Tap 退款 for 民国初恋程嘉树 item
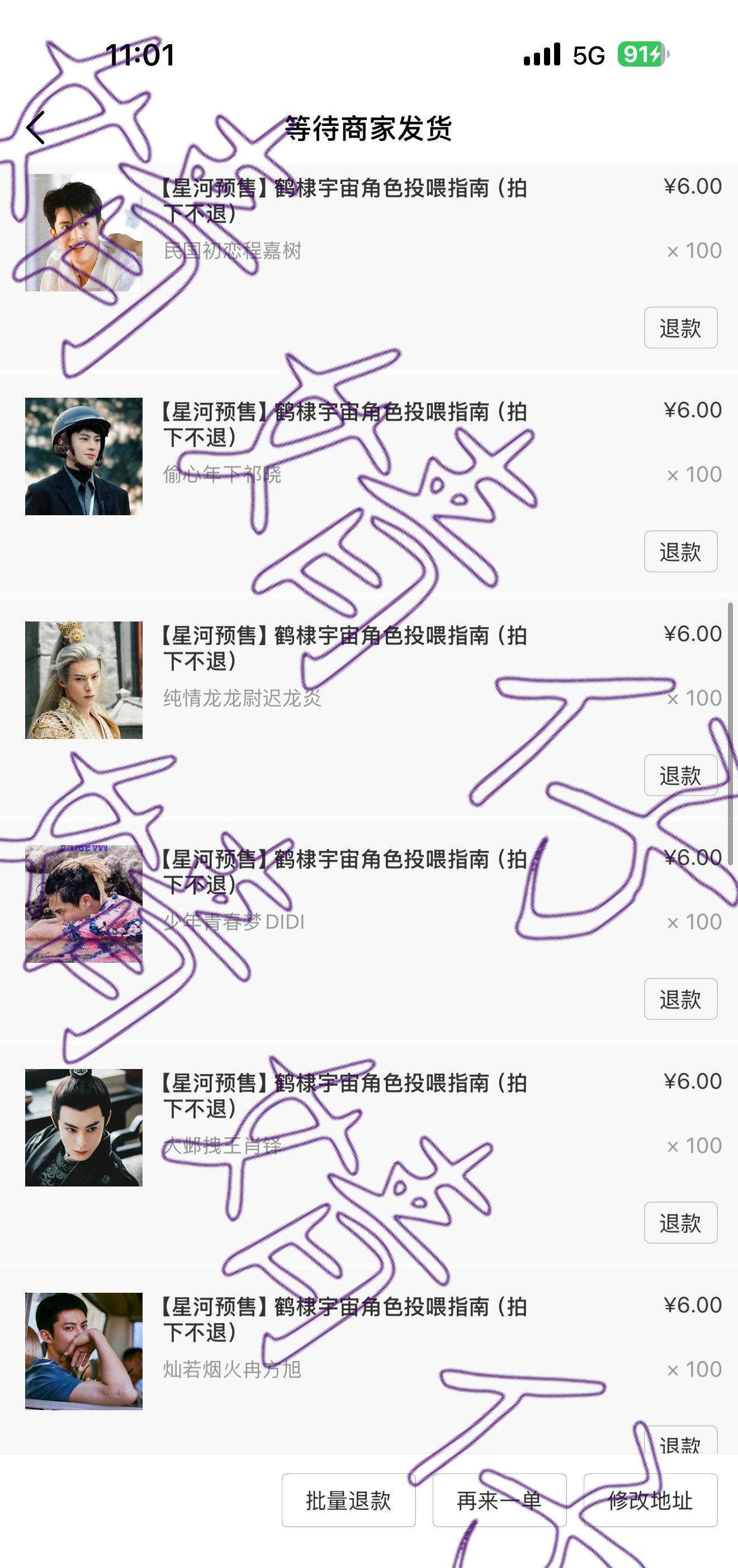 pos(680,328)
